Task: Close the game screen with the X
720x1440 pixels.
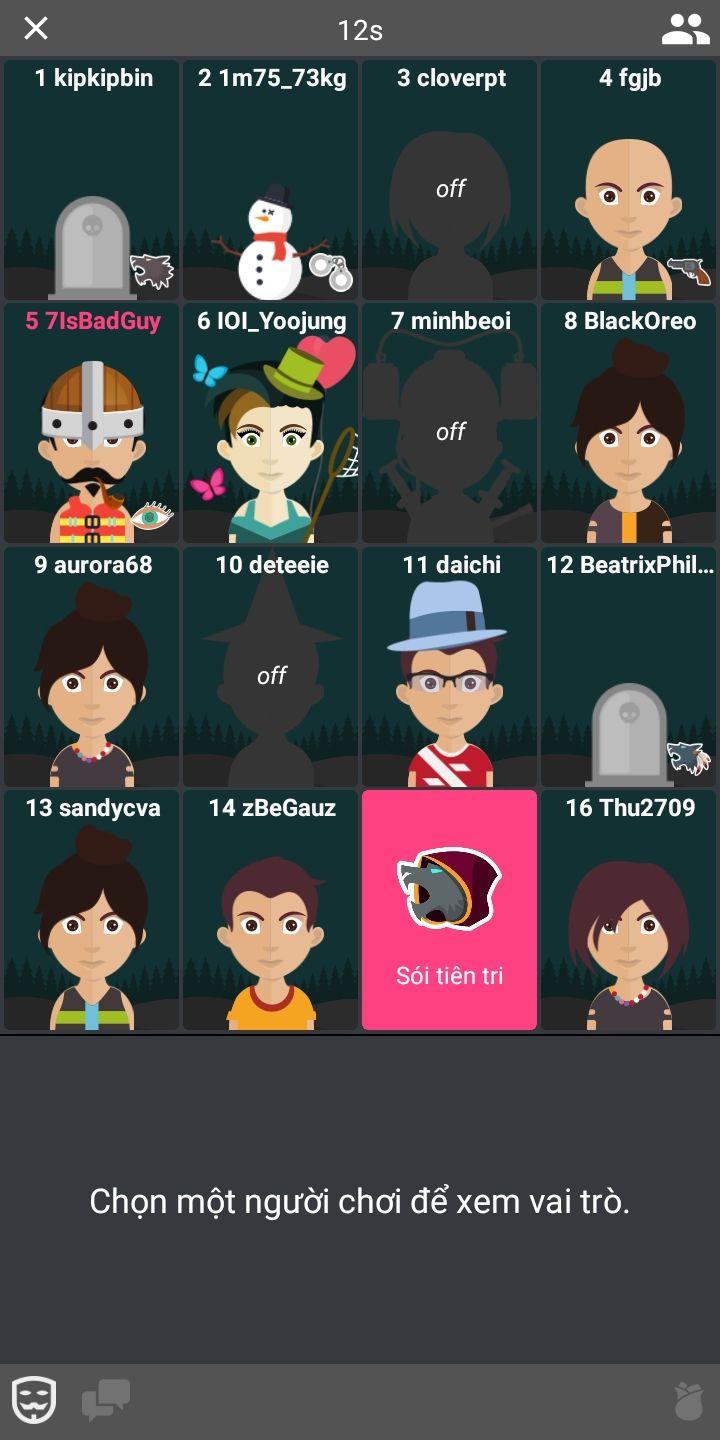Action: pos(36,28)
